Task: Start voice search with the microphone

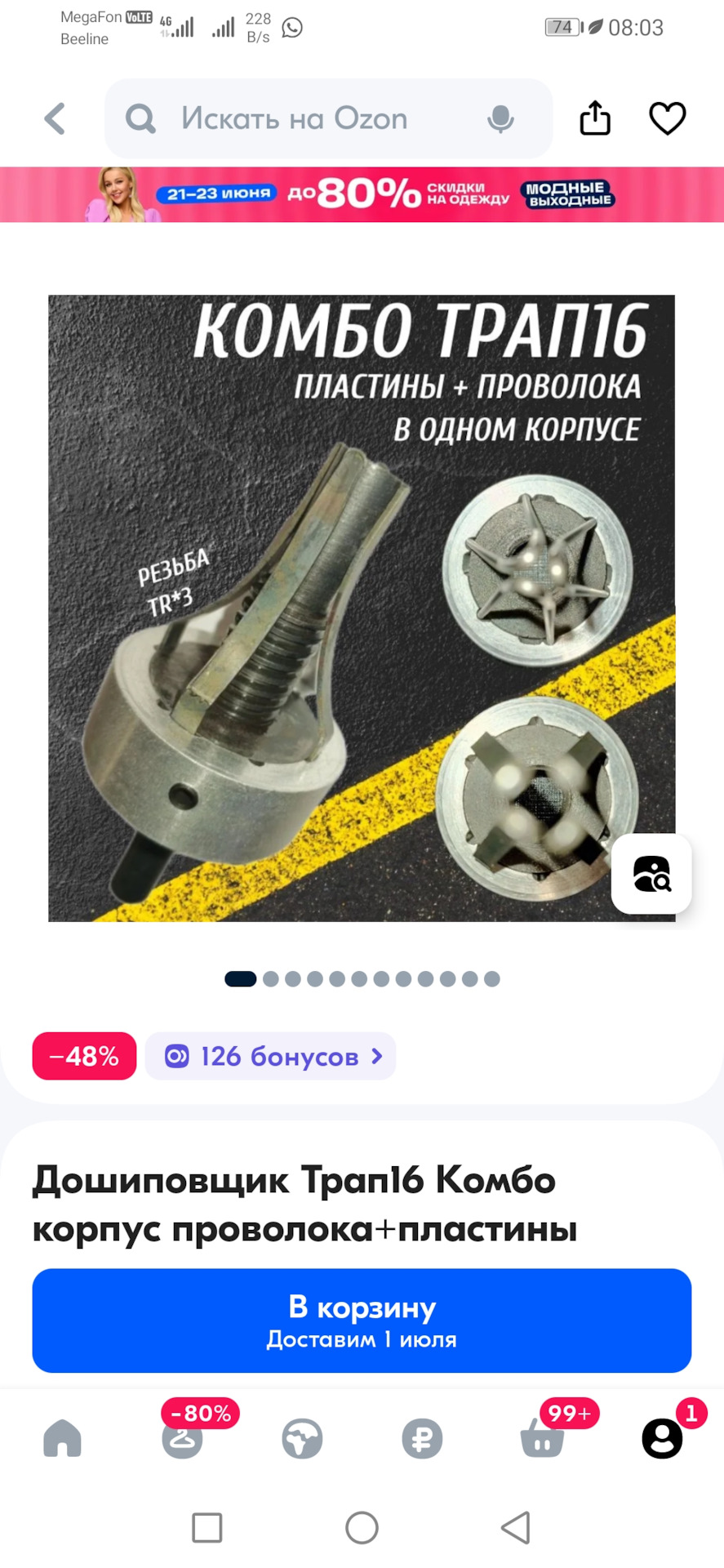Action: (x=500, y=119)
